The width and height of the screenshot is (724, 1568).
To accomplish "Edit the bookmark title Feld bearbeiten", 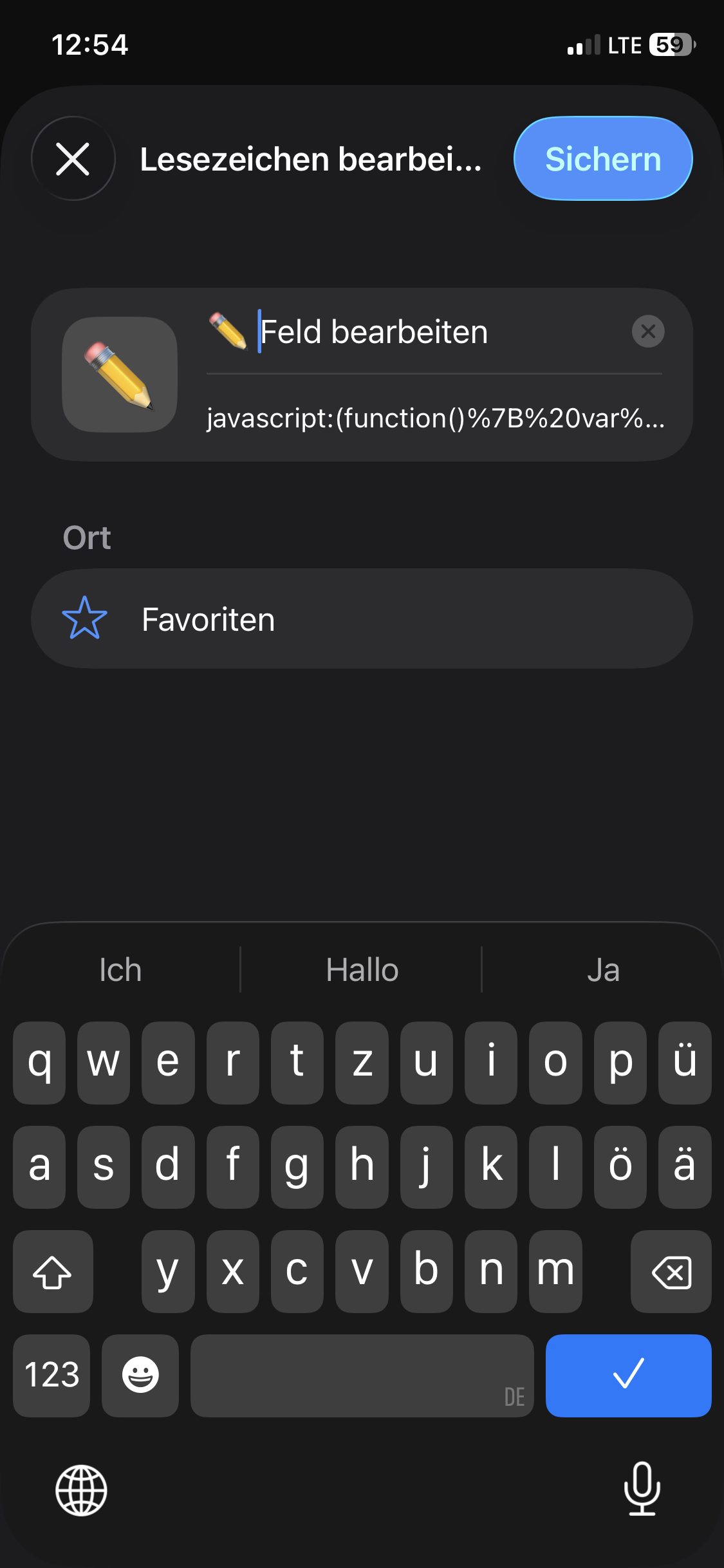I will (x=412, y=332).
